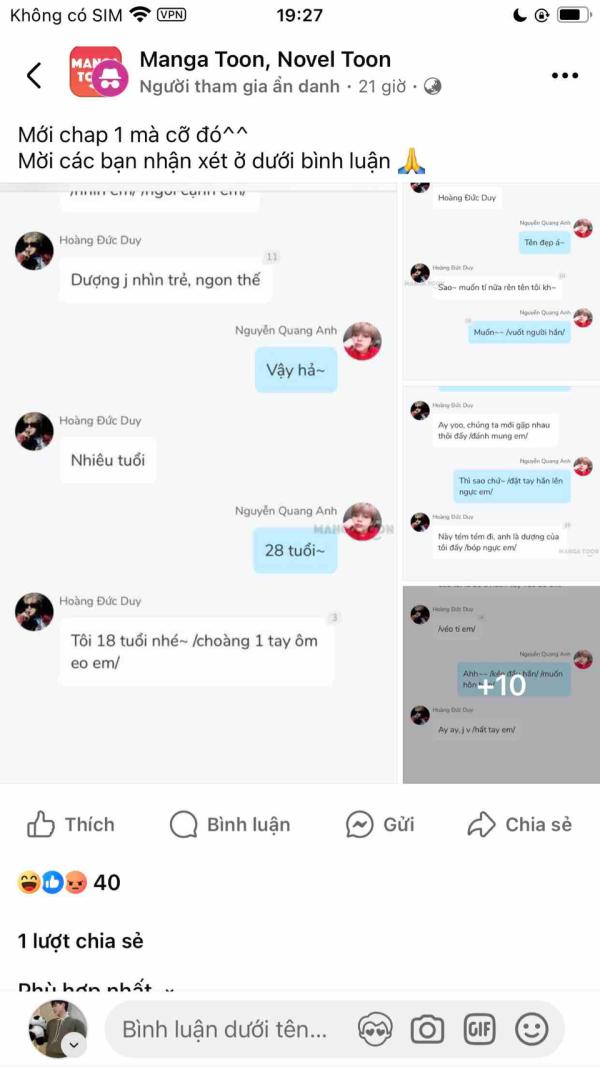This screenshot has height=1067, width=600.
Task: Open the large chat screenshot image
Action: pyautogui.click(x=198, y=480)
